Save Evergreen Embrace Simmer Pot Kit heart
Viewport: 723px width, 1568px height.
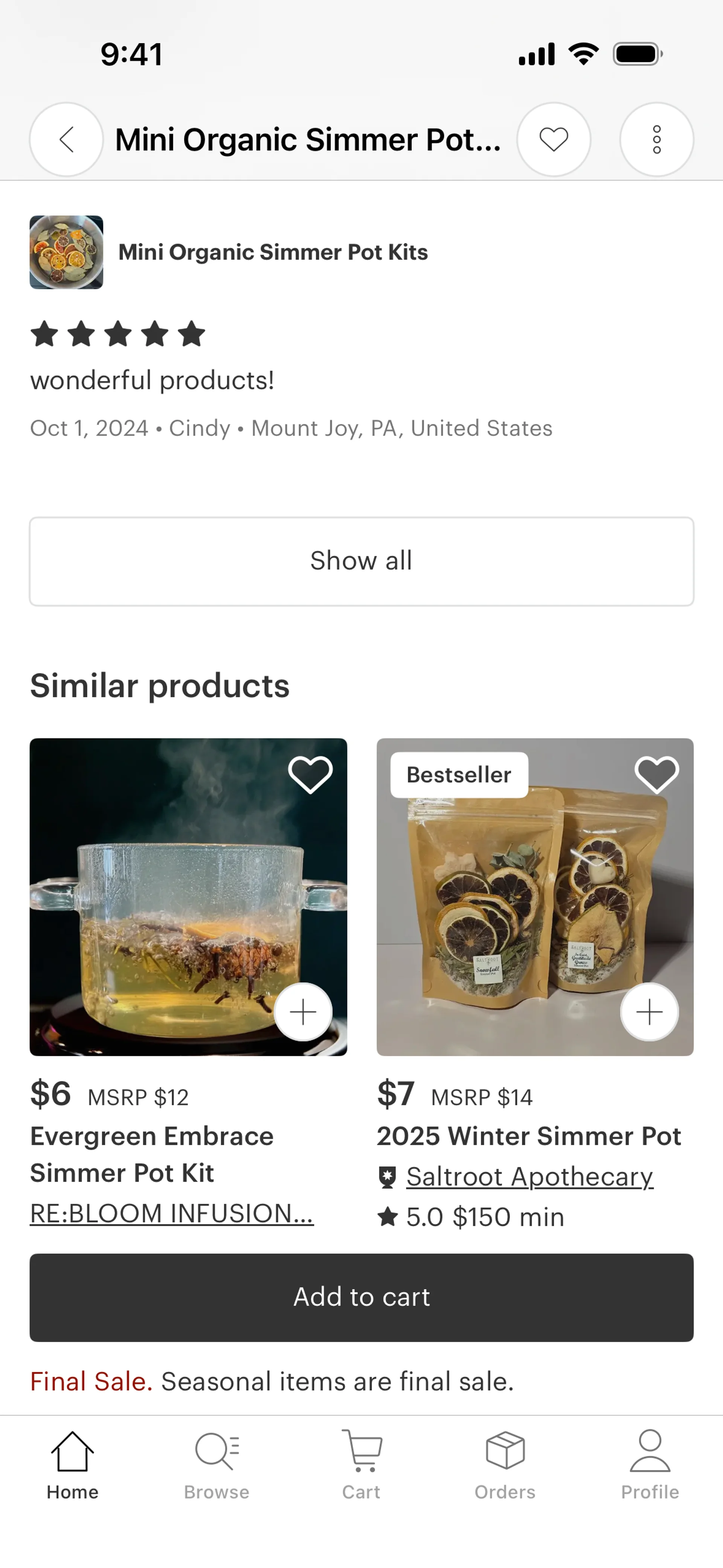click(x=310, y=774)
